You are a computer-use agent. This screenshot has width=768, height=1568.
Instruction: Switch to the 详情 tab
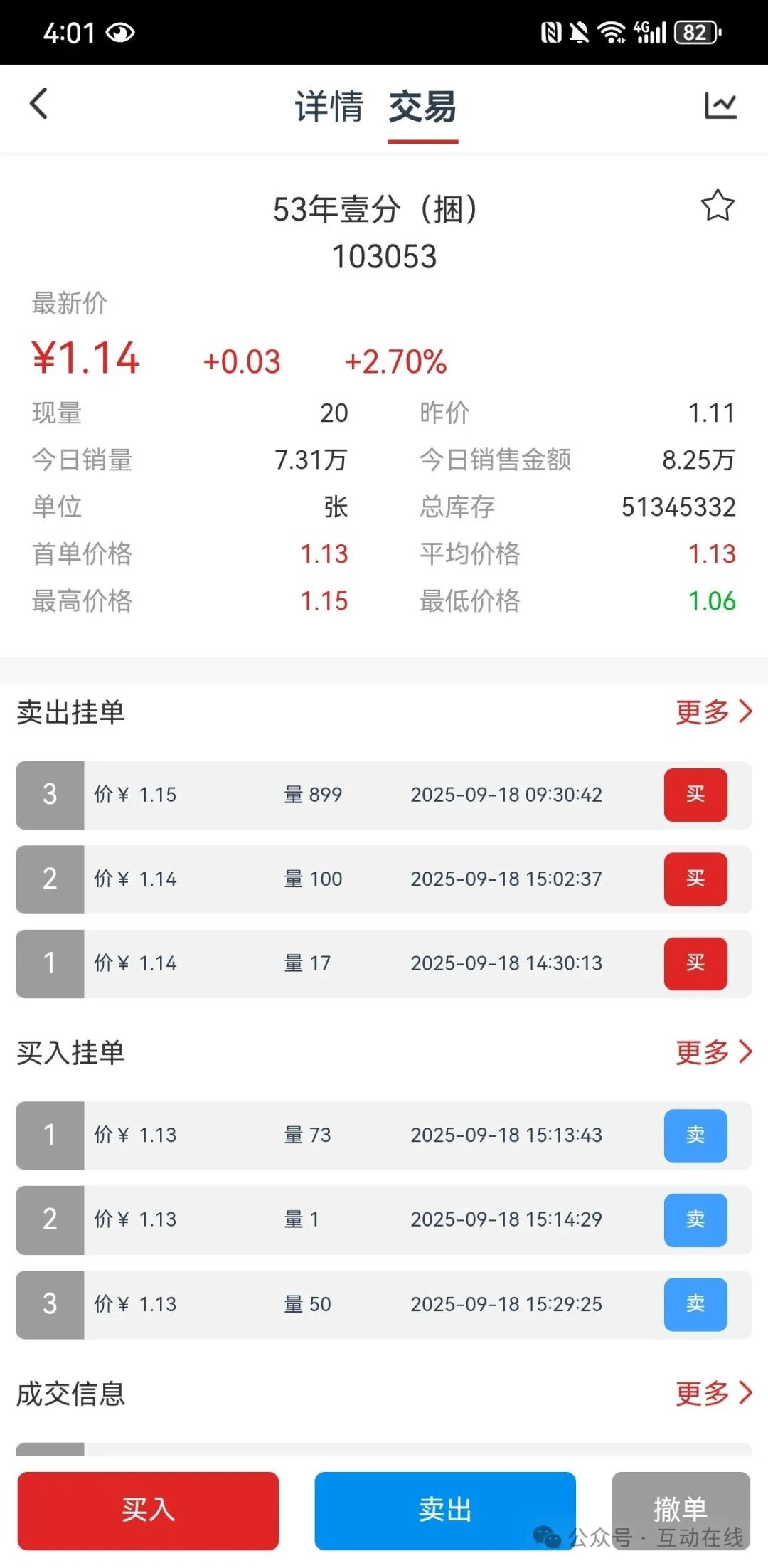329,107
